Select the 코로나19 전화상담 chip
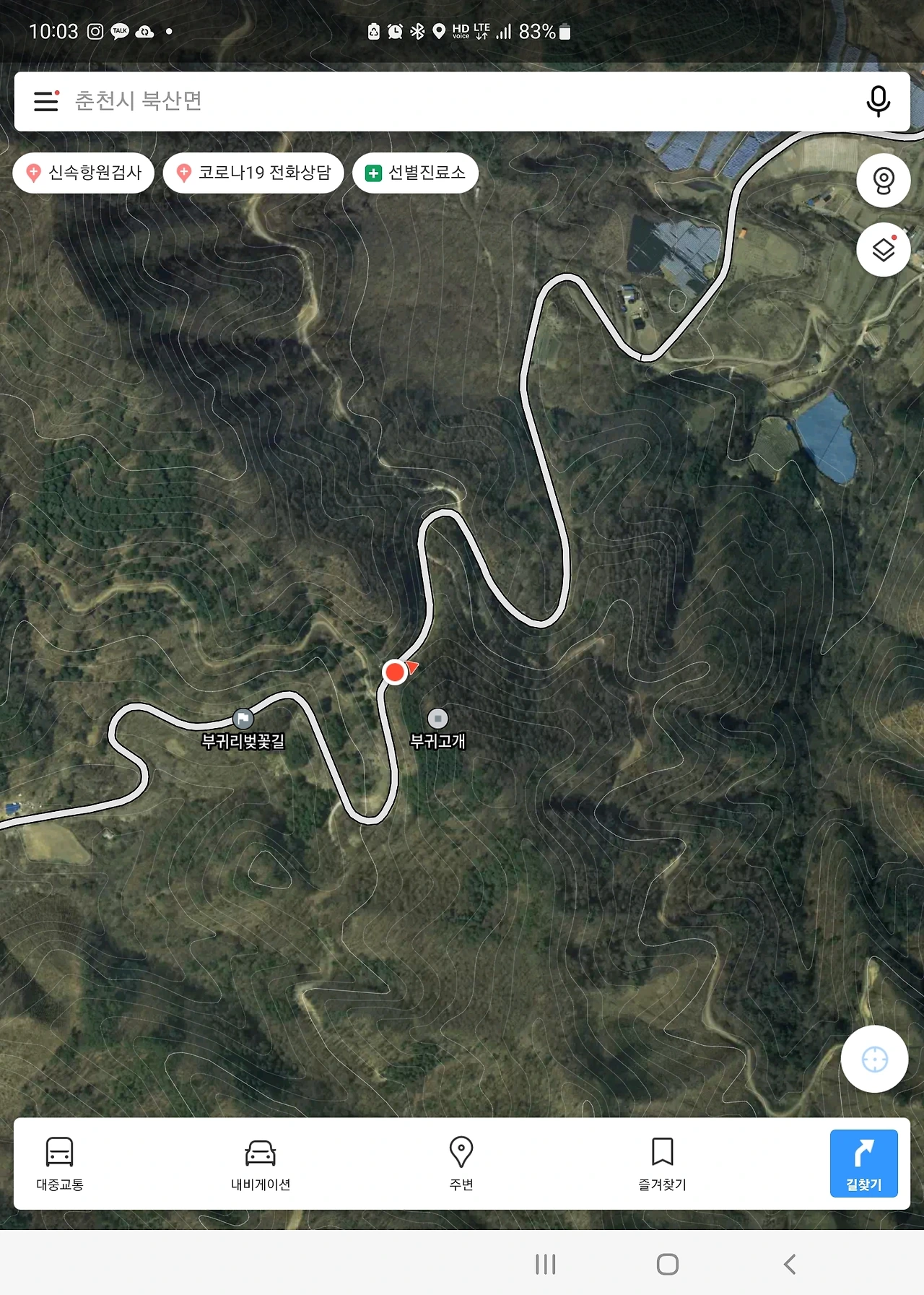 (x=253, y=173)
